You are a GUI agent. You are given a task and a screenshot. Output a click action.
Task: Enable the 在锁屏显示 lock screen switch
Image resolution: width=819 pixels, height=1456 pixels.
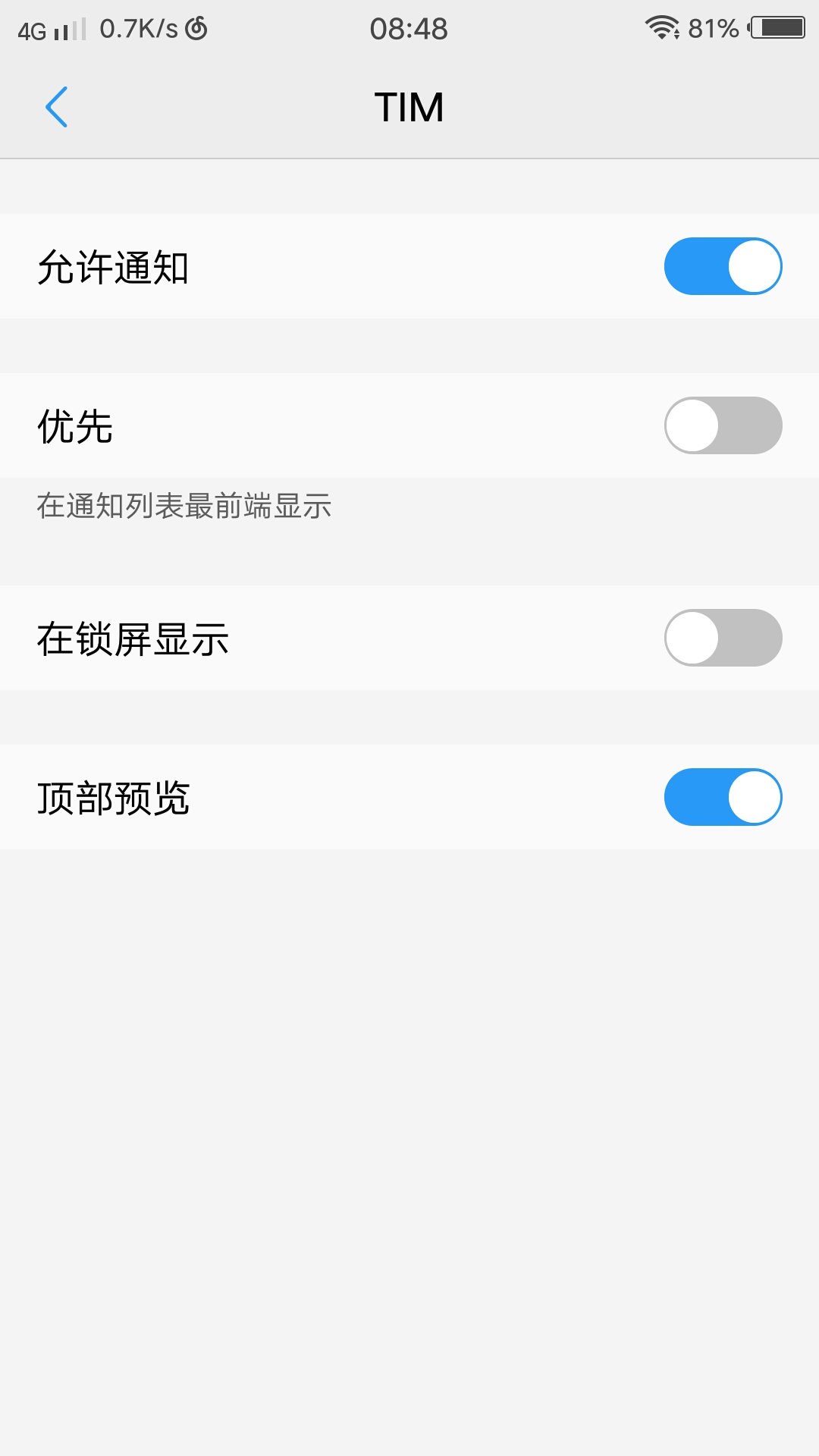click(x=722, y=638)
